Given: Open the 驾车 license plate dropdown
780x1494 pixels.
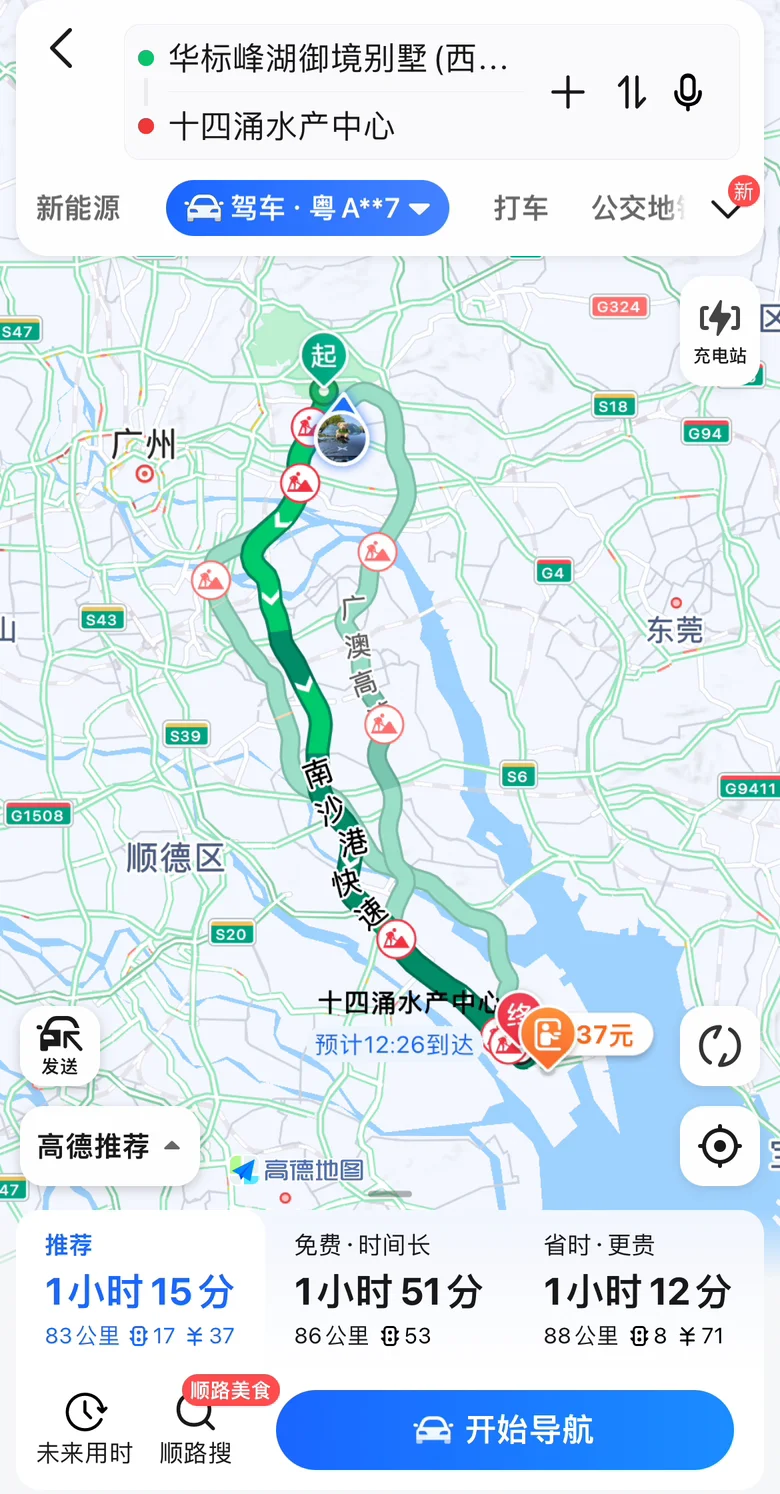Looking at the screenshot, I should pyautogui.click(x=307, y=208).
